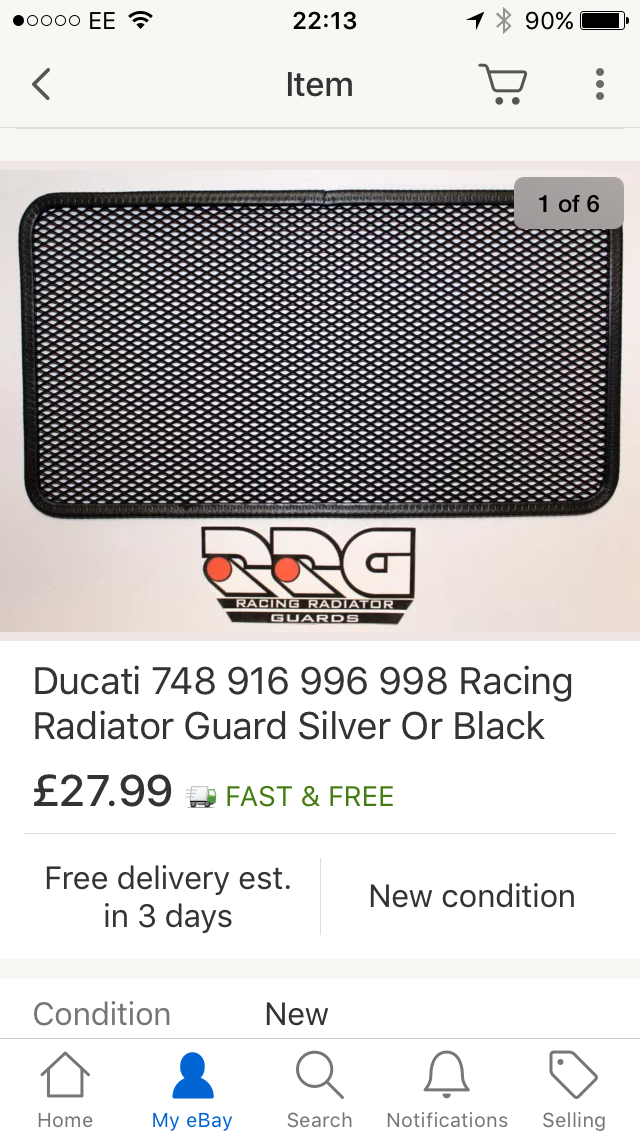Open the three-dot overflow menu
Image resolution: width=640 pixels, height=1136 pixels.
pos(599,85)
